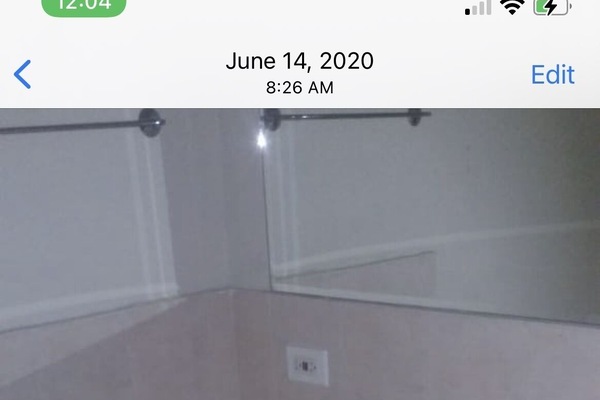Go back to the photo library
Screen dimensions: 600x400
[x=23, y=74]
